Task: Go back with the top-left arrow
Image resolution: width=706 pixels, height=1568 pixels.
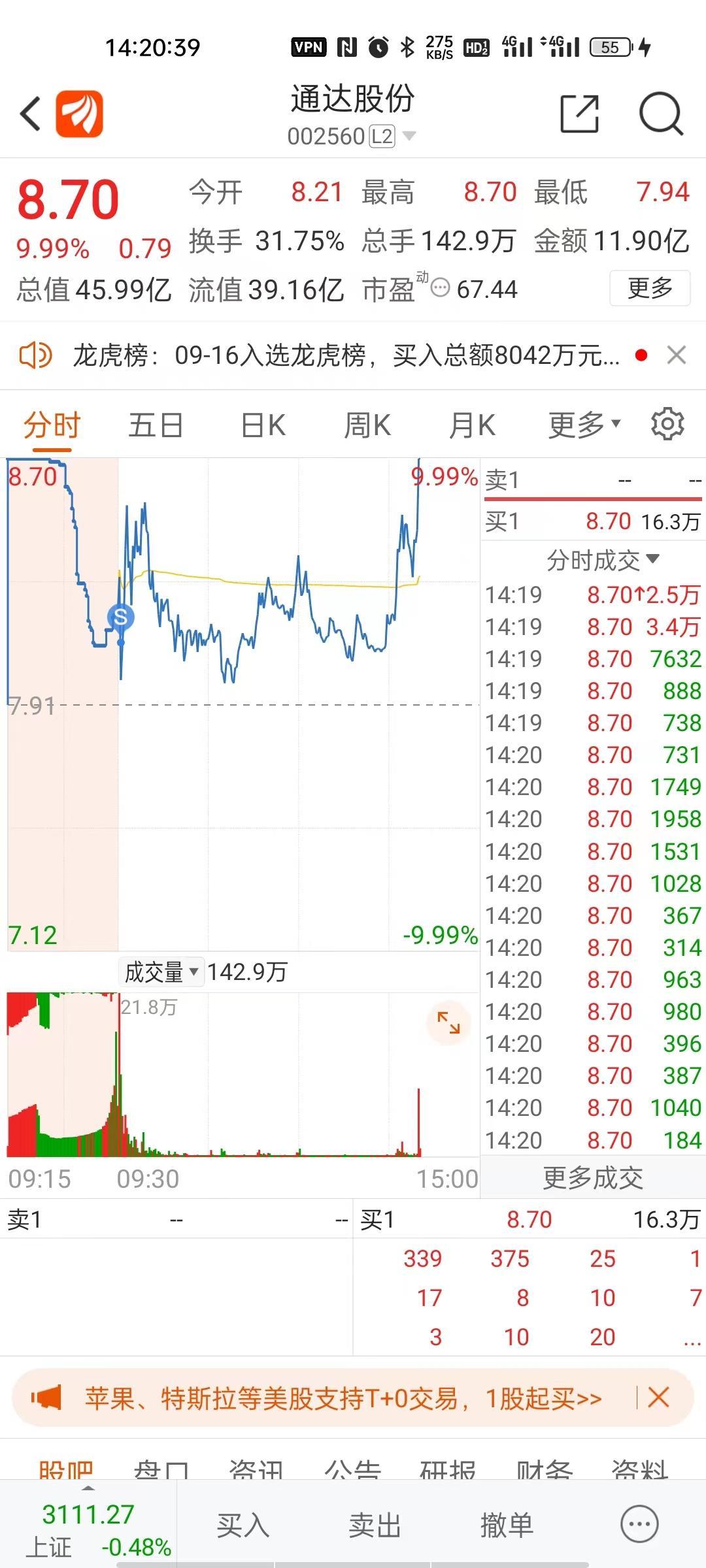Action: point(31,114)
